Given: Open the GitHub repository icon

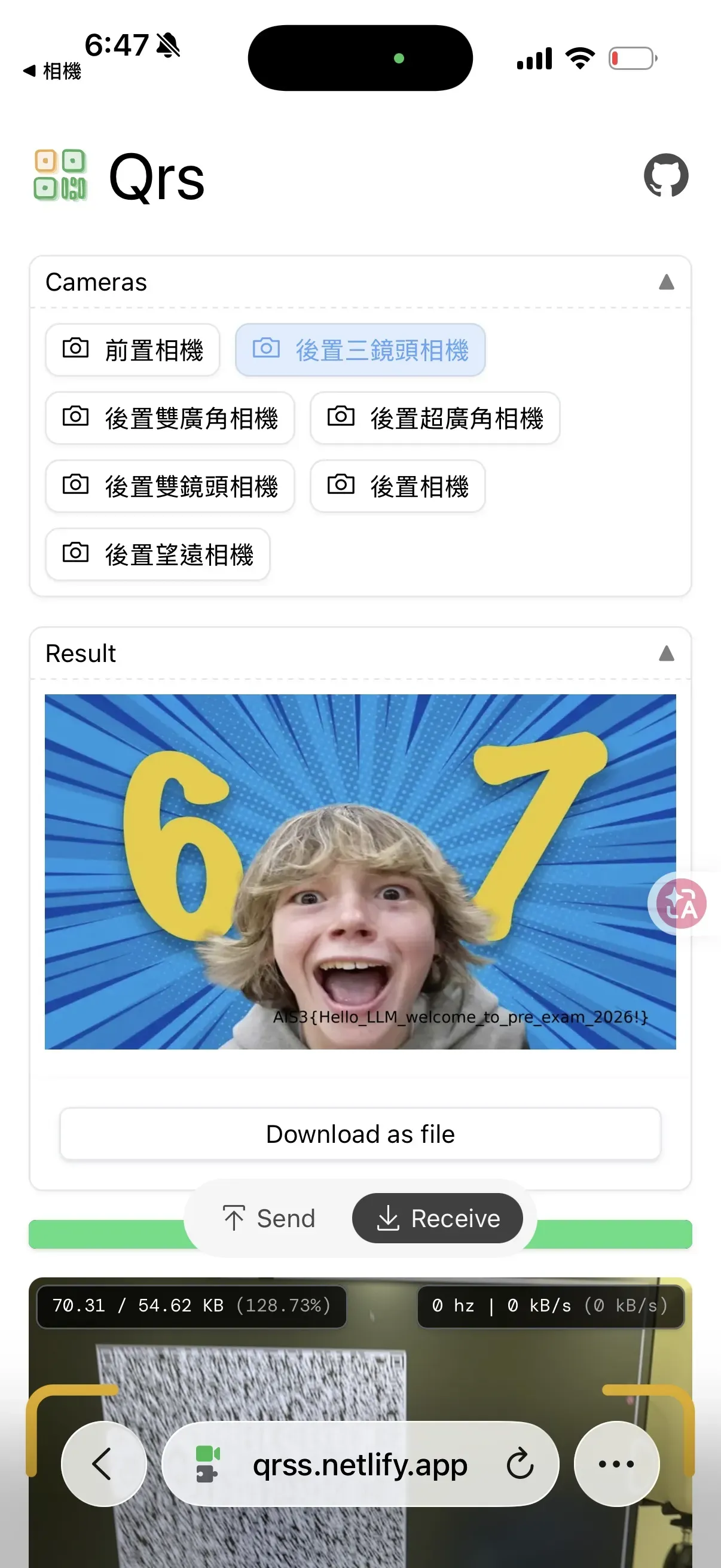Looking at the screenshot, I should (x=665, y=175).
